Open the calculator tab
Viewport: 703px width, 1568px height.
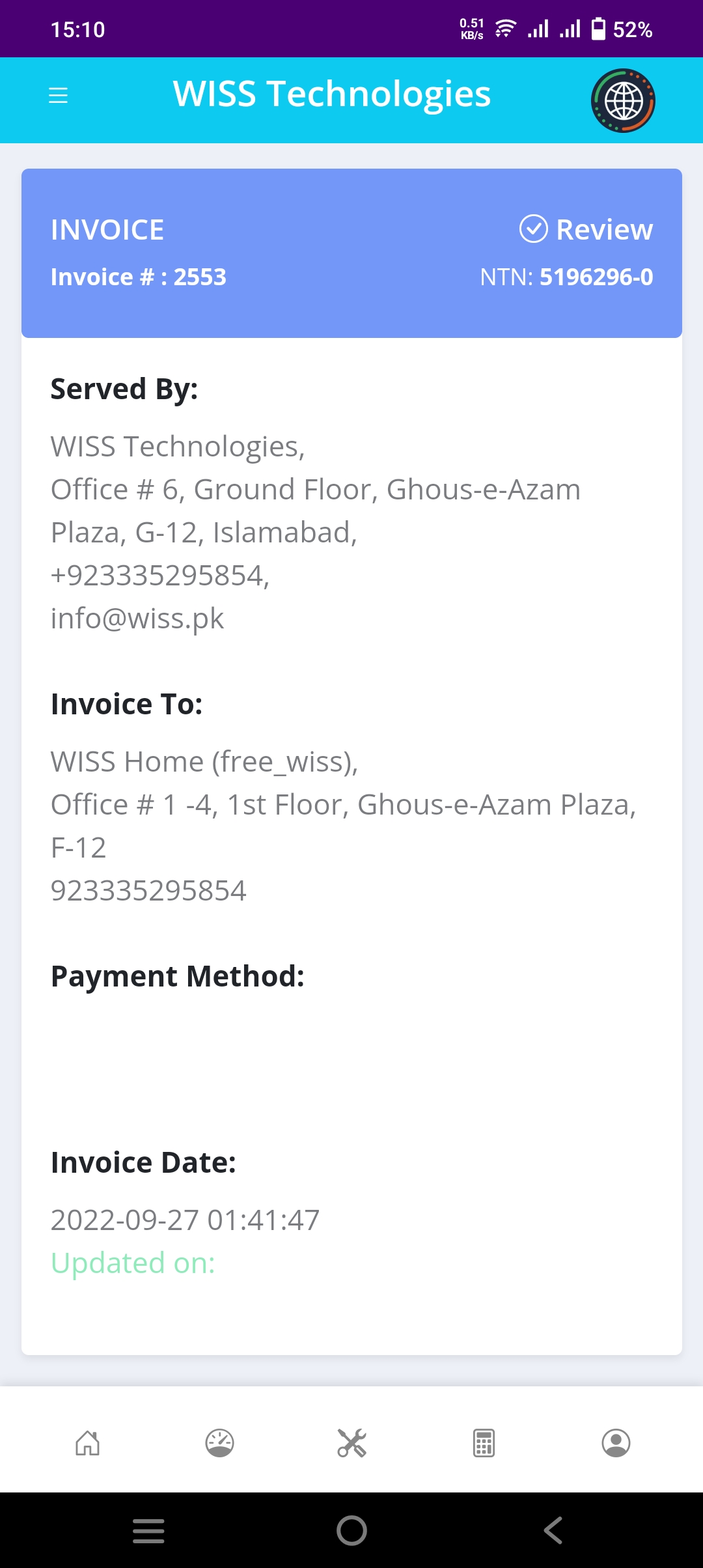coord(484,1442)
